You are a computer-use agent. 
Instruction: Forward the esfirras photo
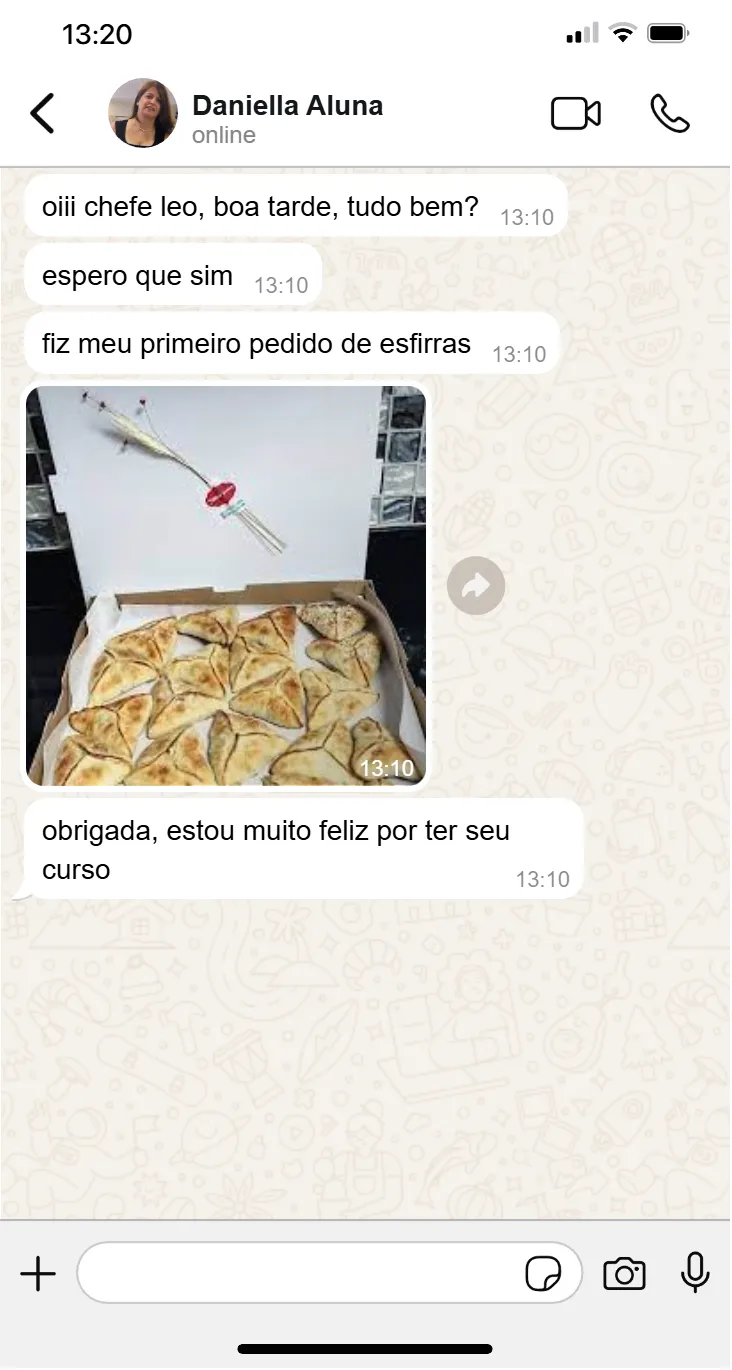[476, 586]
